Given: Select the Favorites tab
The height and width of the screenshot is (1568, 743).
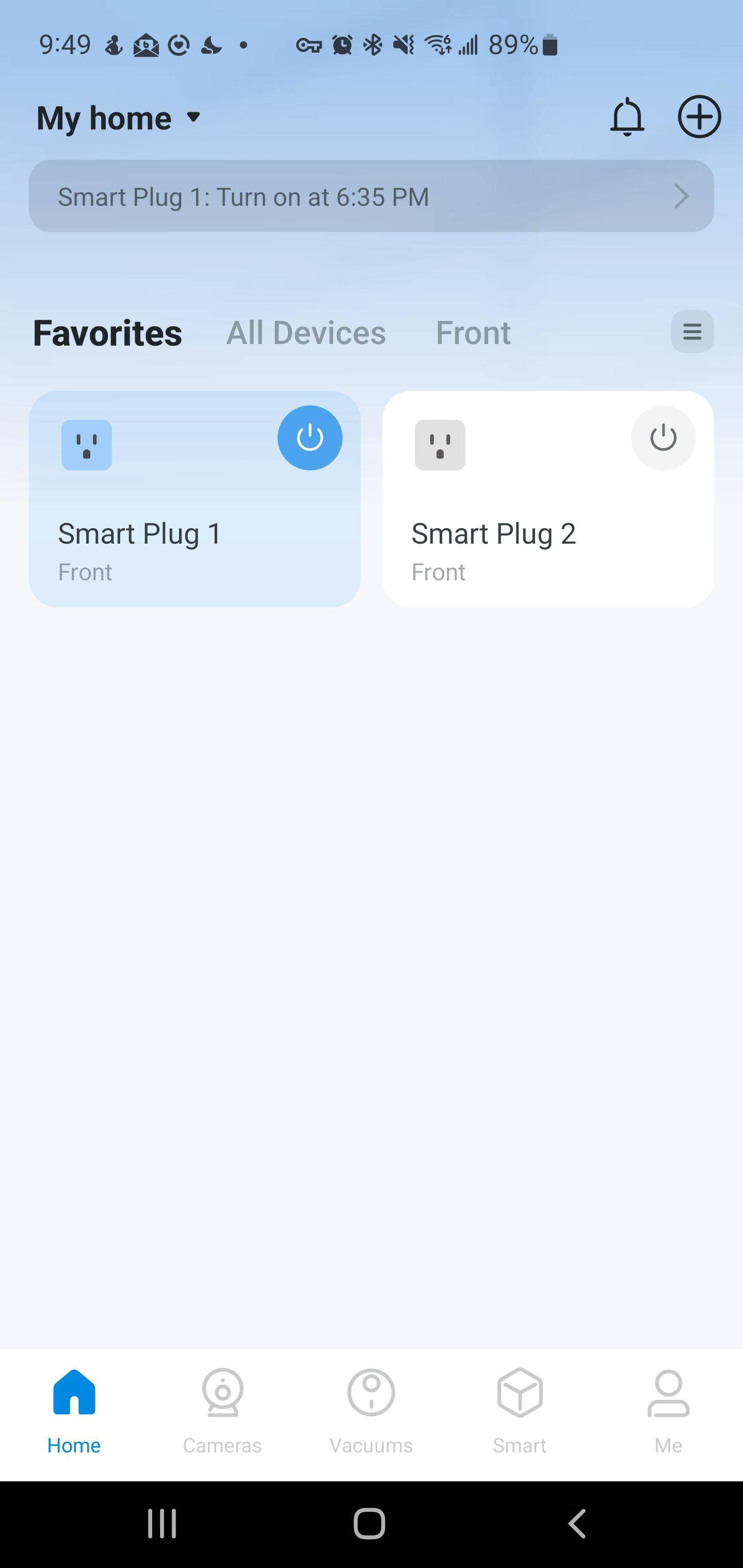Looking at the screenshot, I should click(107, 333).
